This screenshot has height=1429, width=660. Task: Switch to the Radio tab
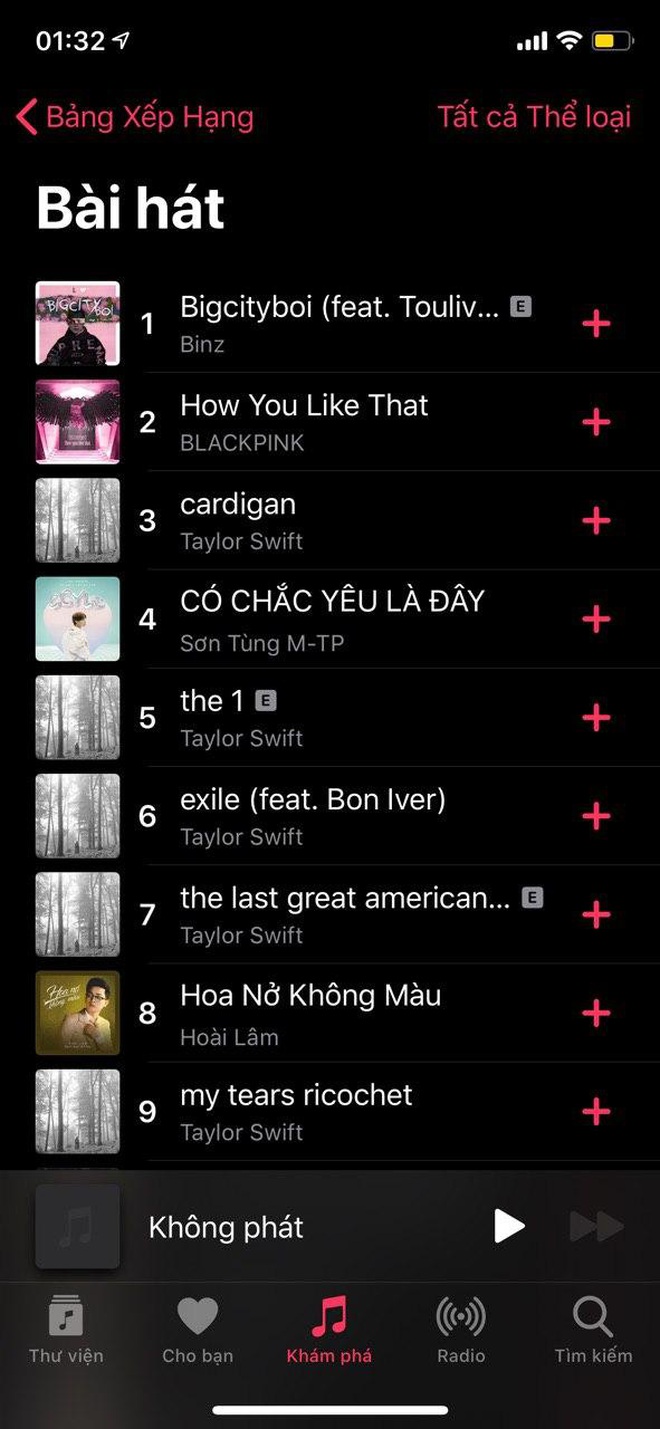[461, 1330]
